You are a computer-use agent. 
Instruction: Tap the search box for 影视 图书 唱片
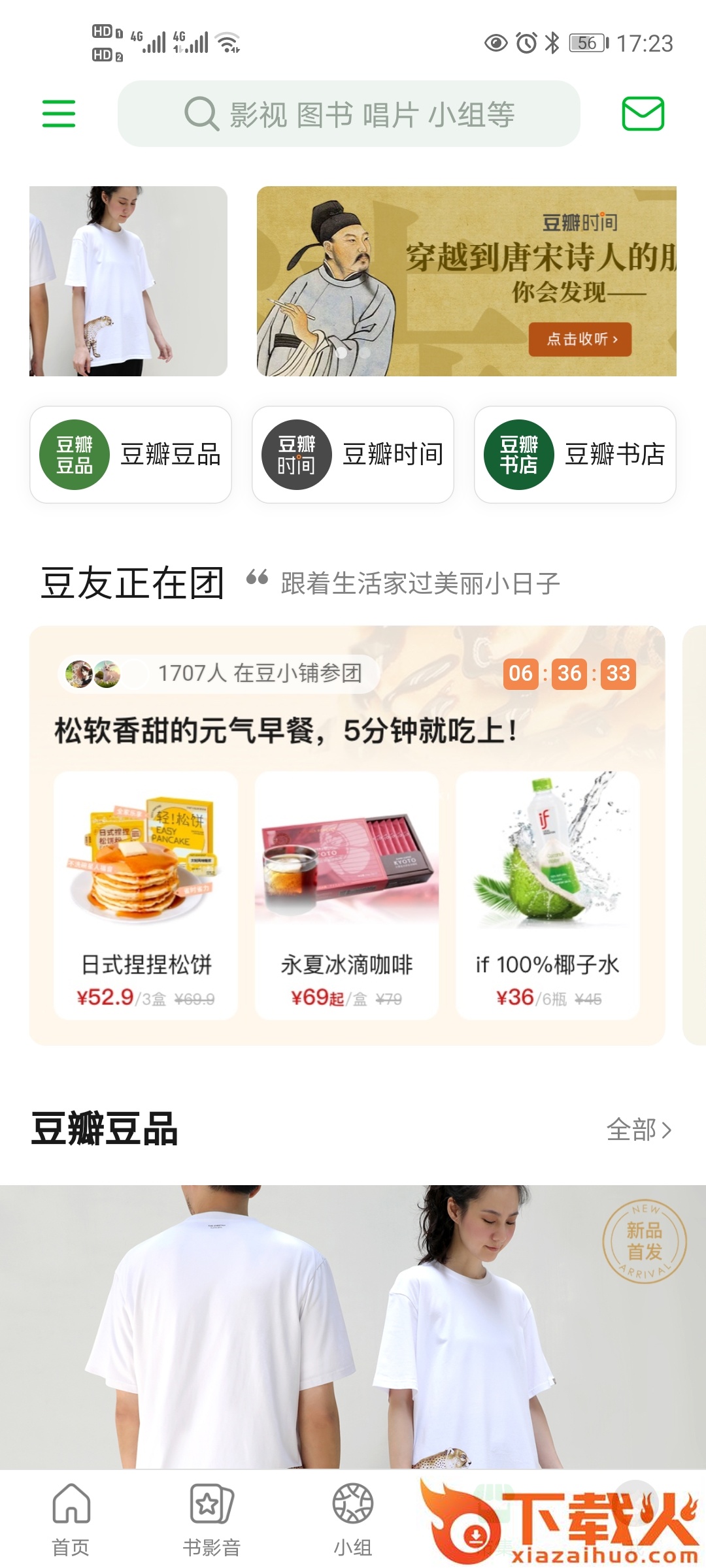point(349,114)
